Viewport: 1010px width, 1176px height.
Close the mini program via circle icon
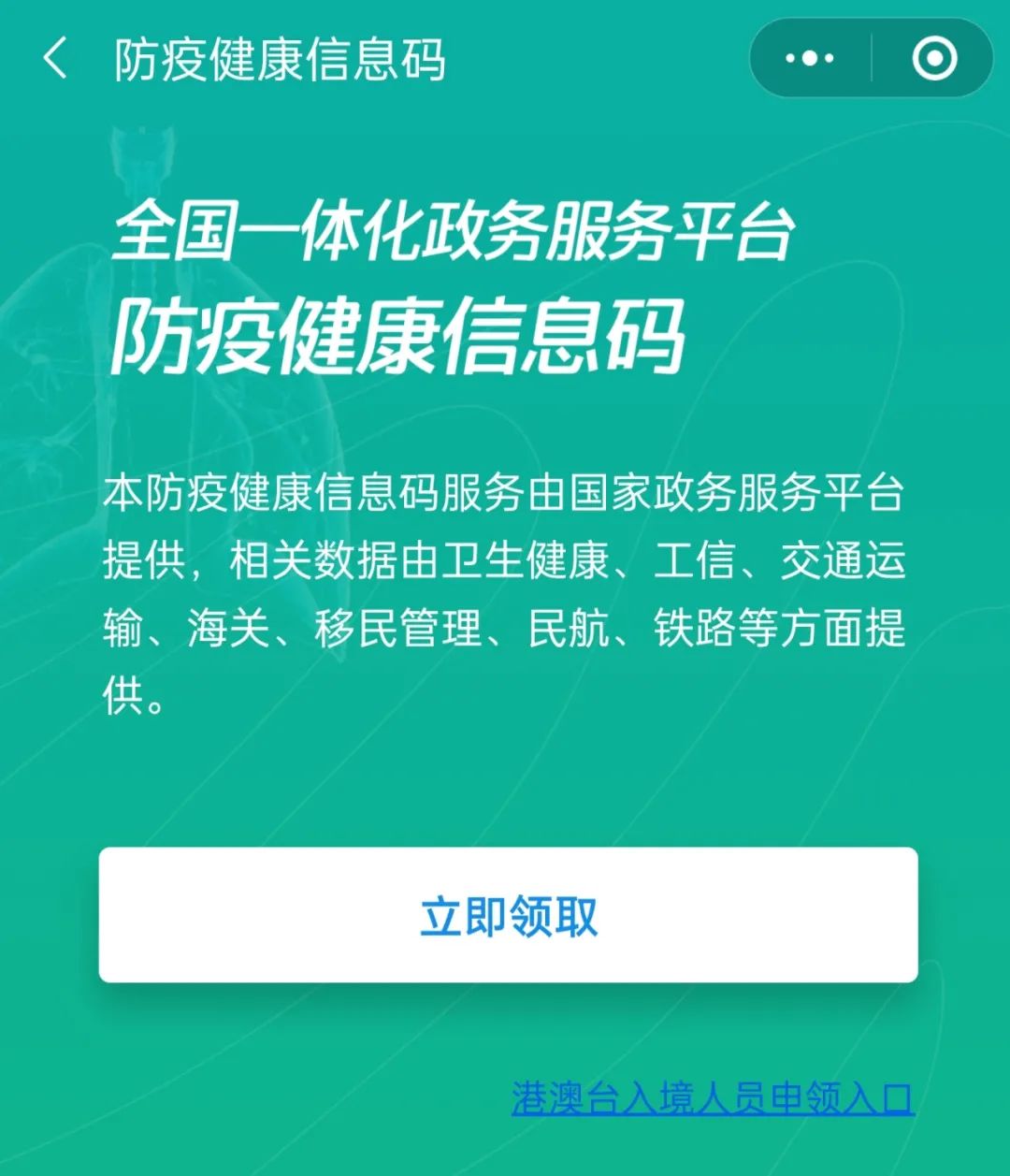[x=933, y=58]
